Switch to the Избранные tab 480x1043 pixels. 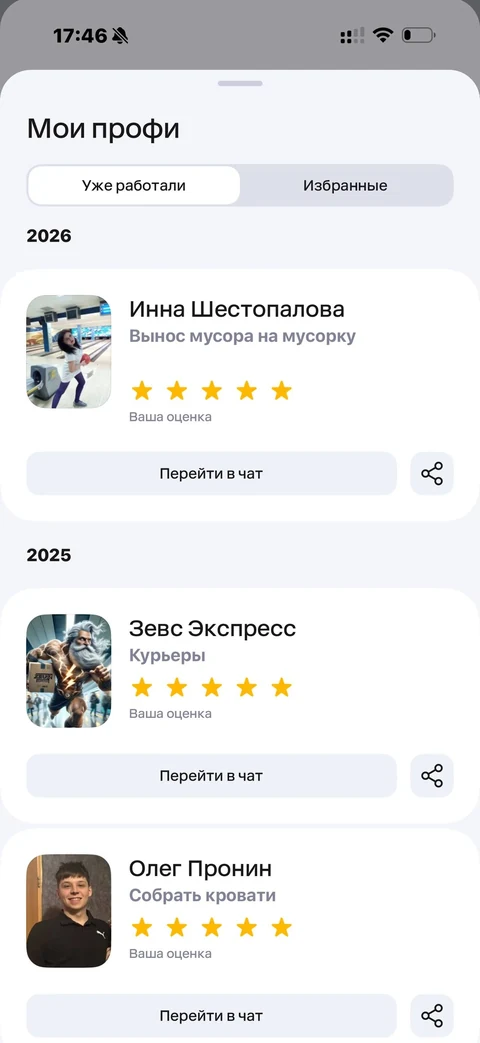346,186
